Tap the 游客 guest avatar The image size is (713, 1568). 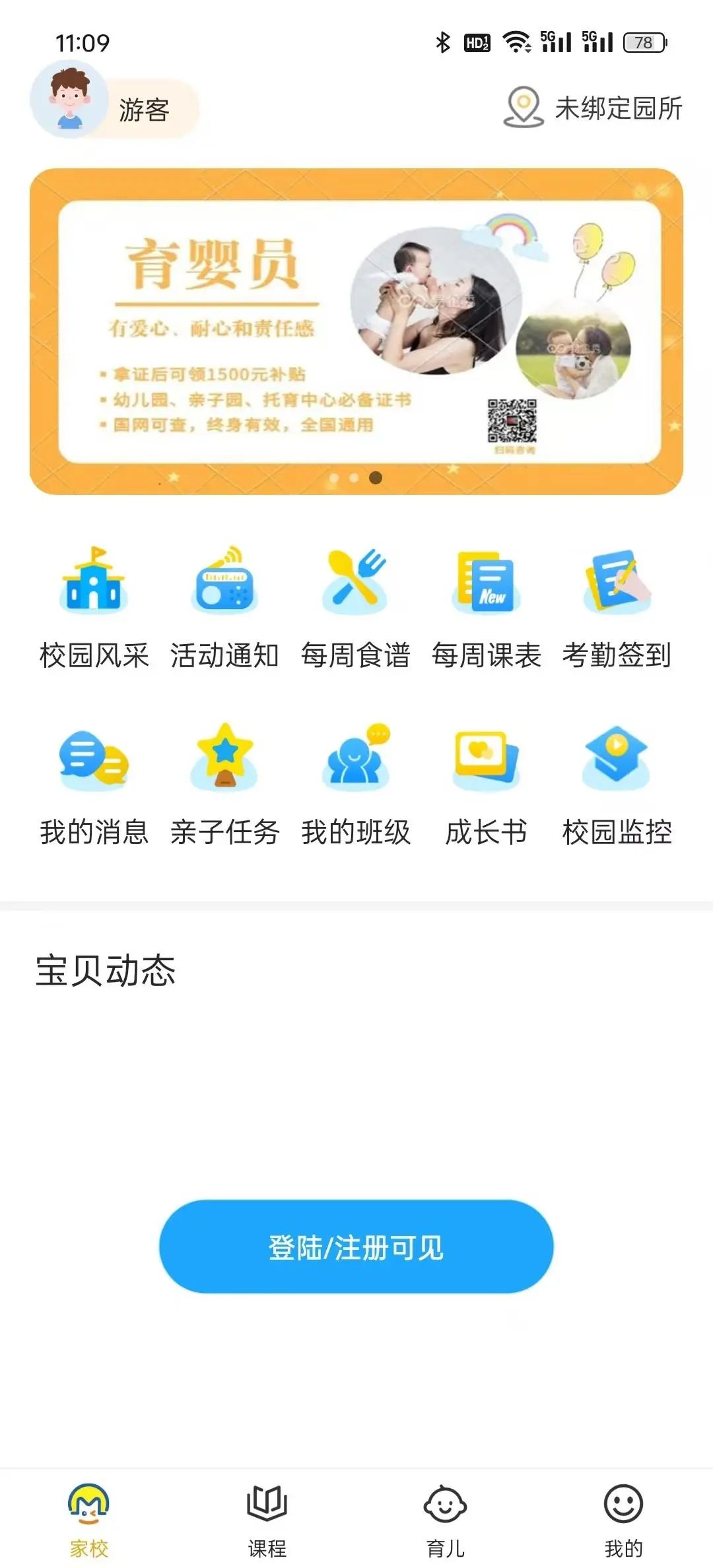pyautogui.click(x=69, y=99)
